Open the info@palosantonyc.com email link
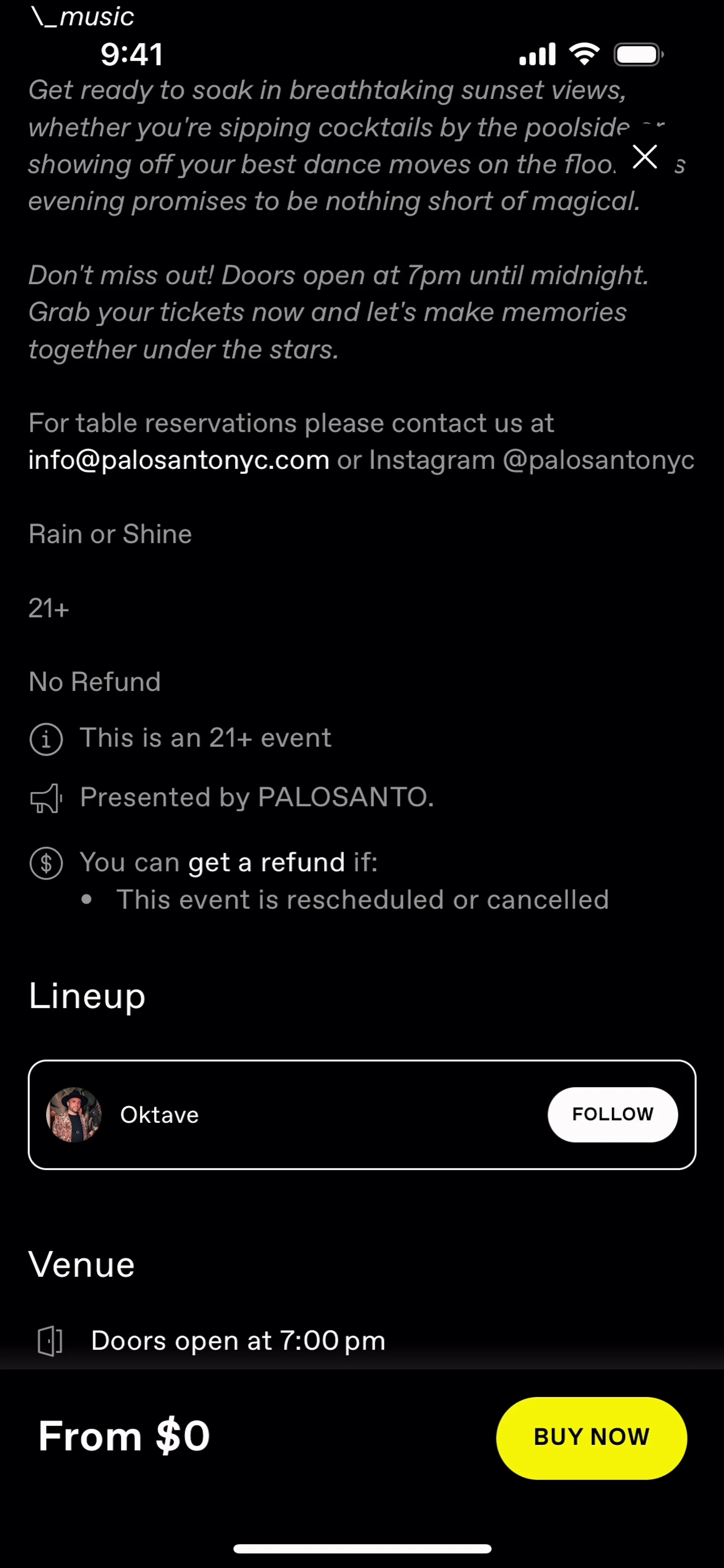The width and height of the screenshot is (724, 1568). coord(178,460)
